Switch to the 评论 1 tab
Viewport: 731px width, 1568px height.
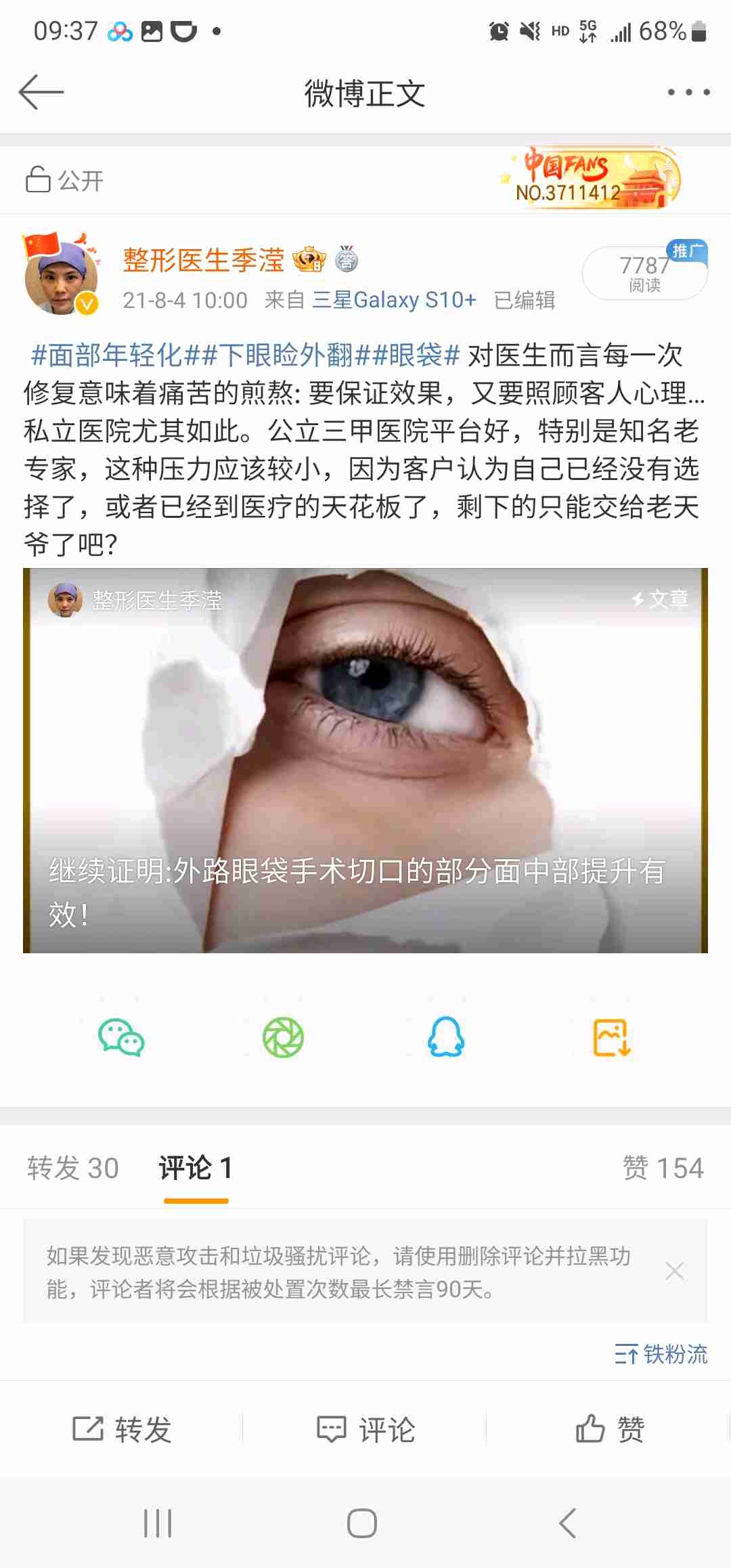click(x=196, y=1168)
